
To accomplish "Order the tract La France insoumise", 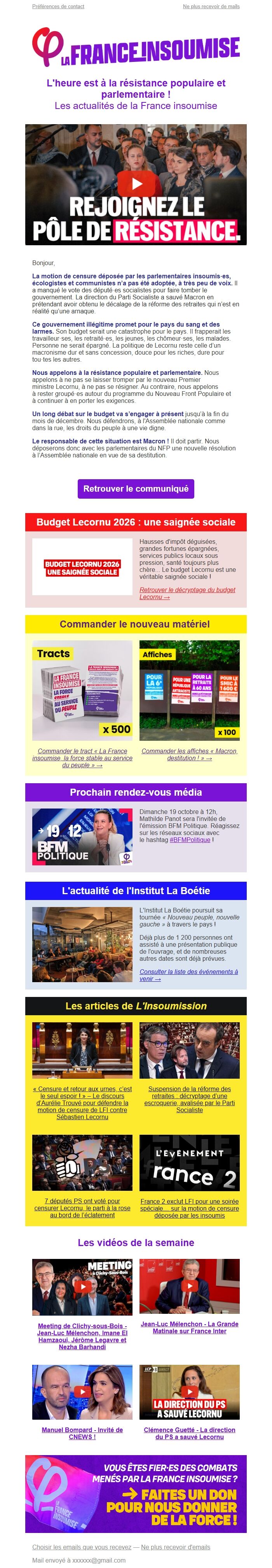I will [82, 758].
